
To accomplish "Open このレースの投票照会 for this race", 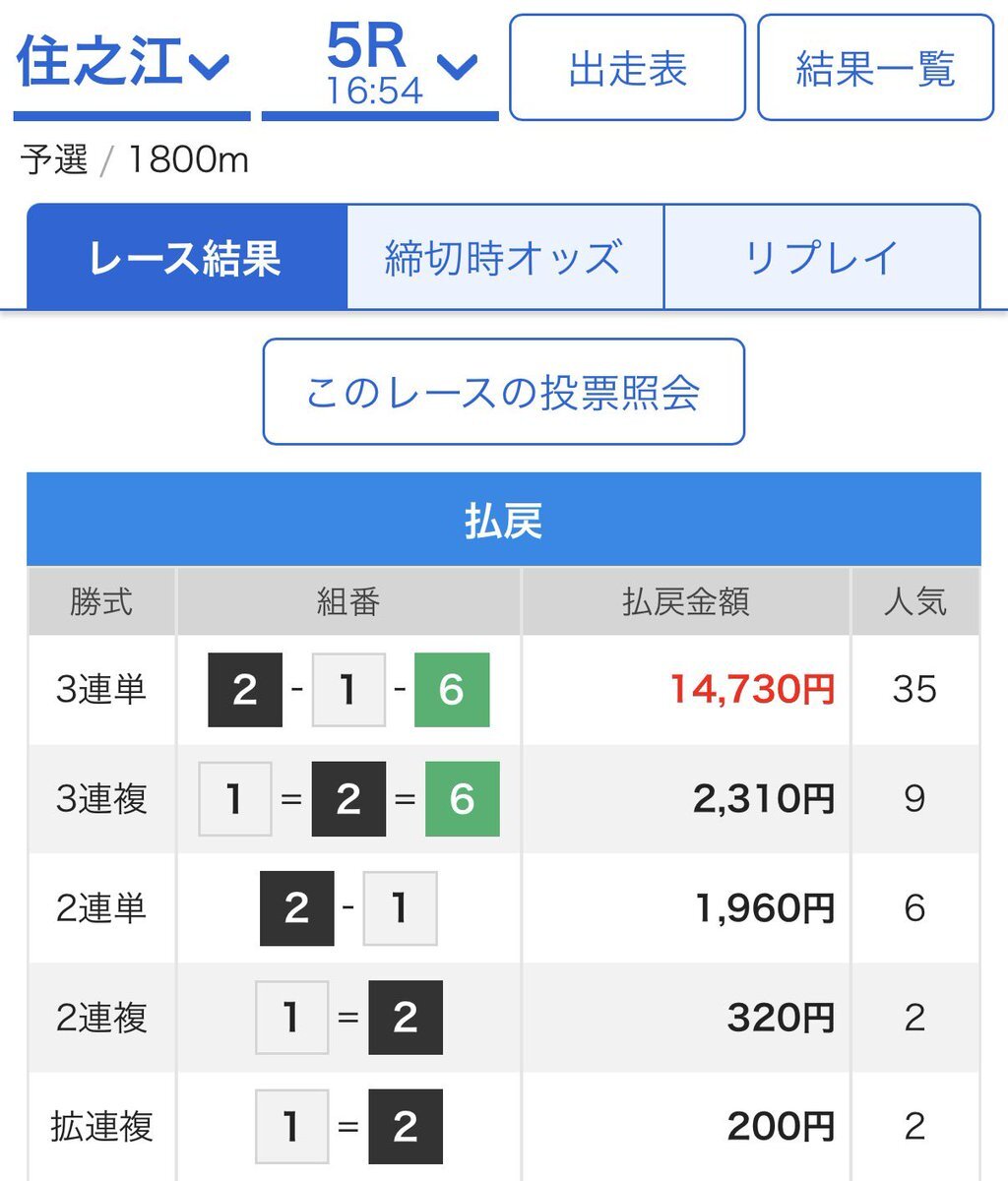I will pyautogui.click(x=503, y=390).
